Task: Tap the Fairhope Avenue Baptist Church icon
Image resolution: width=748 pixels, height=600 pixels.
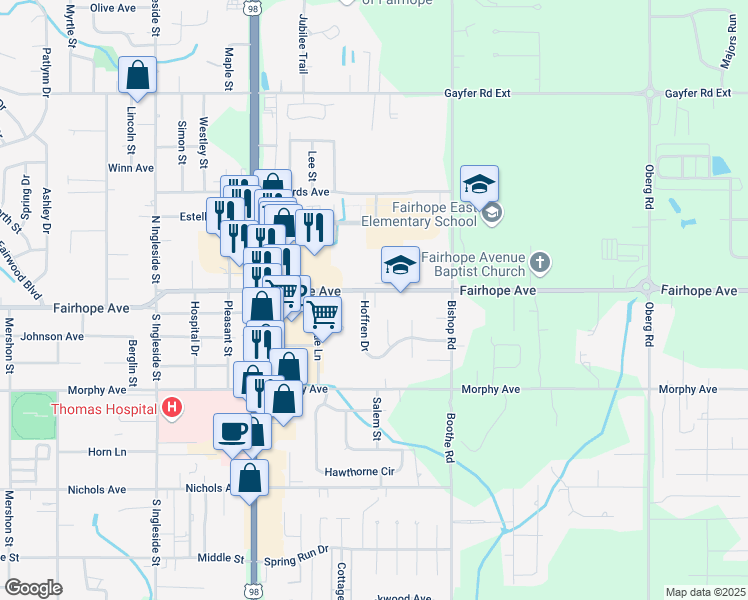Action: tap(539, 263)
